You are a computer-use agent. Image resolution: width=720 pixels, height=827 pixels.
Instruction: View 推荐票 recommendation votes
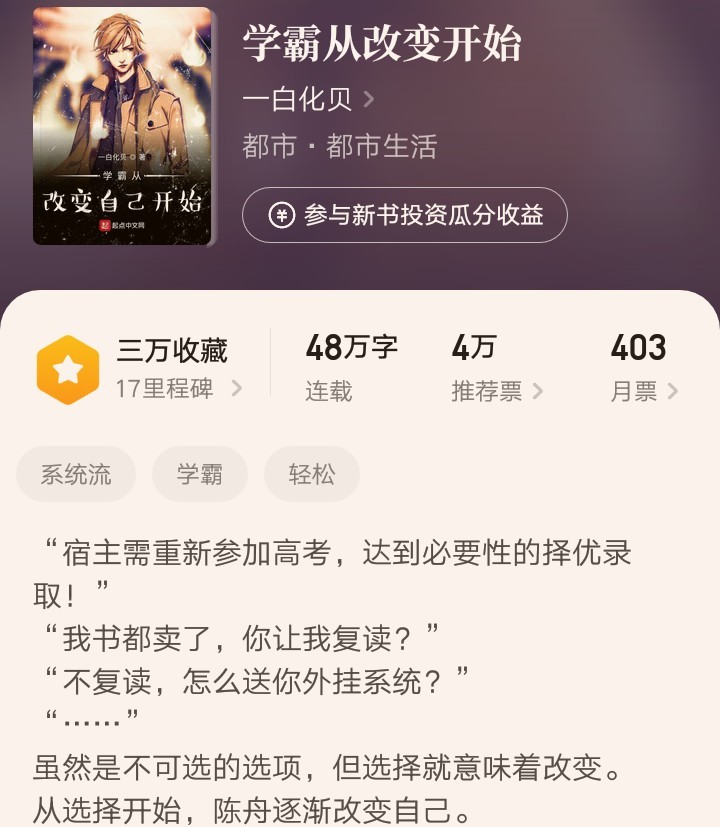pyautogui.click(x=496, y=391)
